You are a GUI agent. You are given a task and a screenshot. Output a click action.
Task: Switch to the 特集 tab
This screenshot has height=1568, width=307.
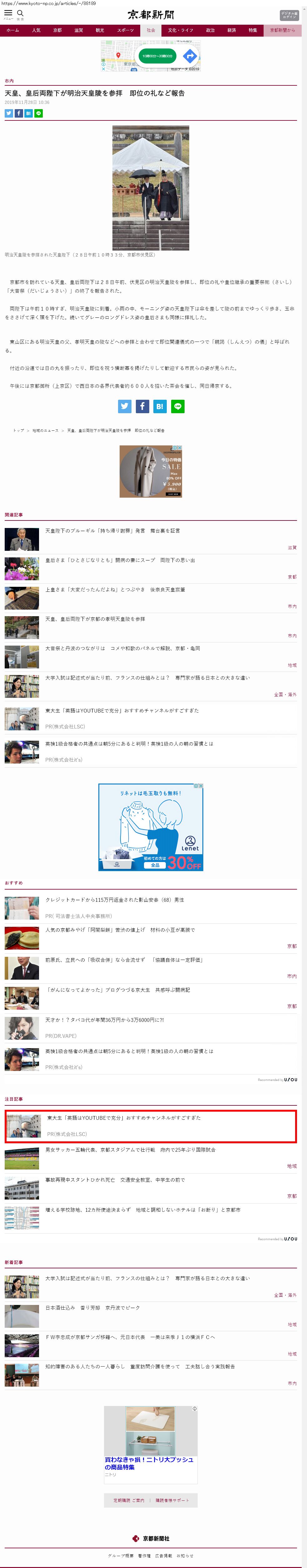(x=252, y=30)
